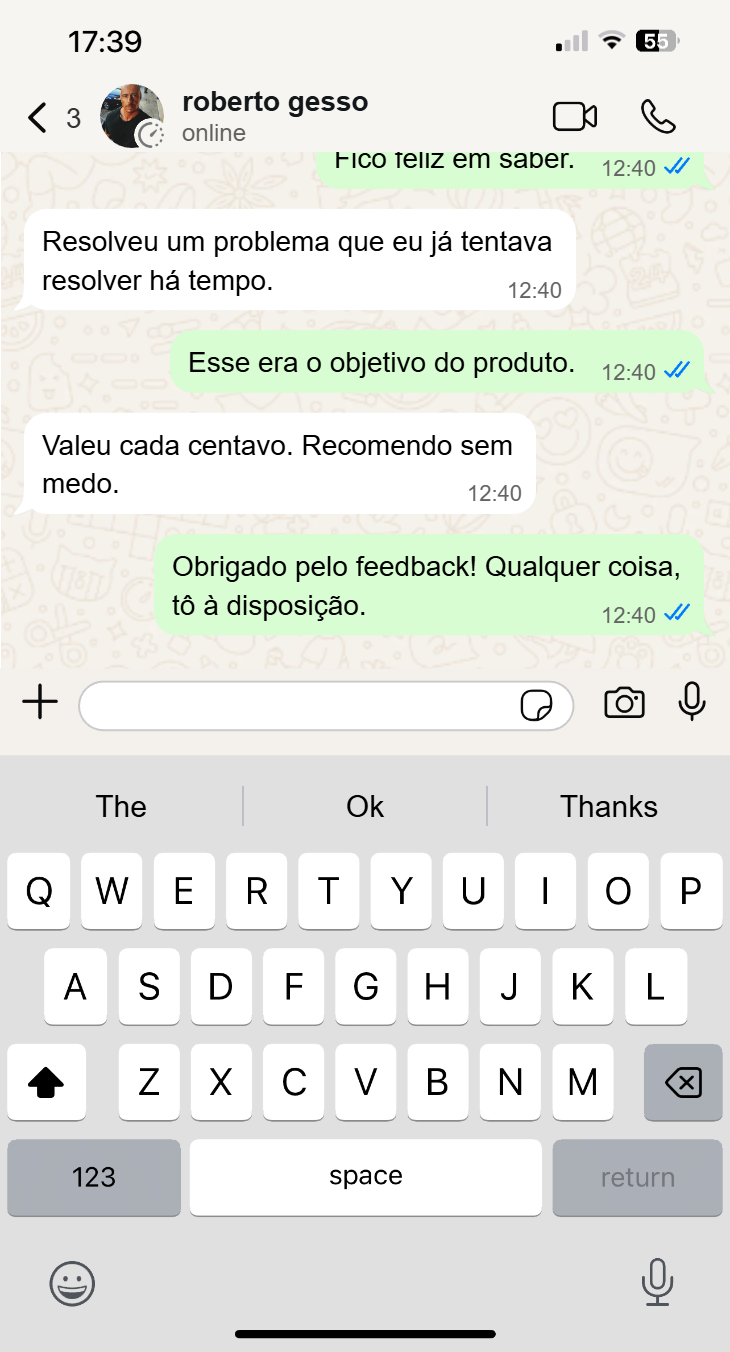730x1352 pixels.
Task: Start a voice call with roberto gesso
Action: click(658, 117)
